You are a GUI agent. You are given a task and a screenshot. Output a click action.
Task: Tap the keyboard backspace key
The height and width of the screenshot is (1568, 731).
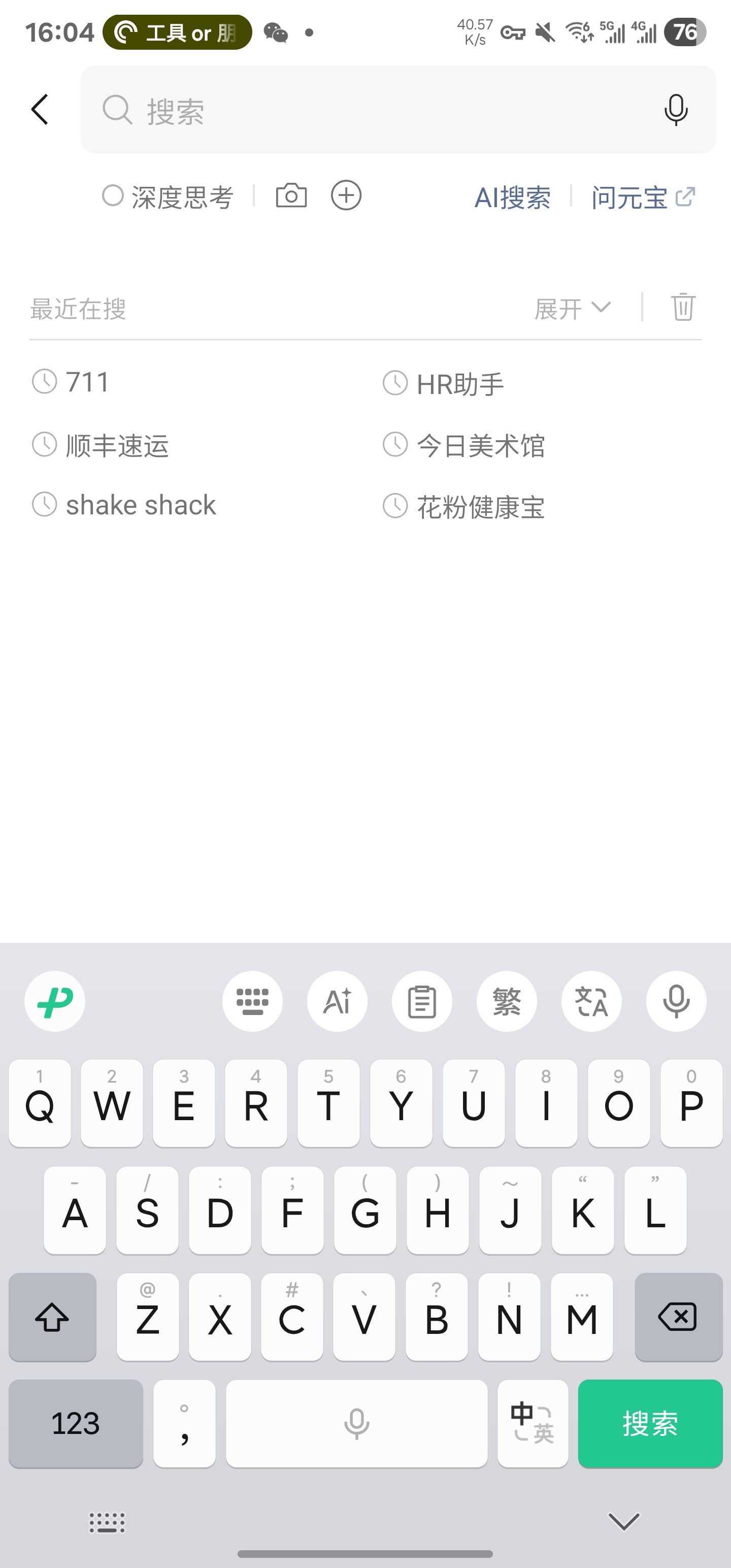pos(678,1317)
